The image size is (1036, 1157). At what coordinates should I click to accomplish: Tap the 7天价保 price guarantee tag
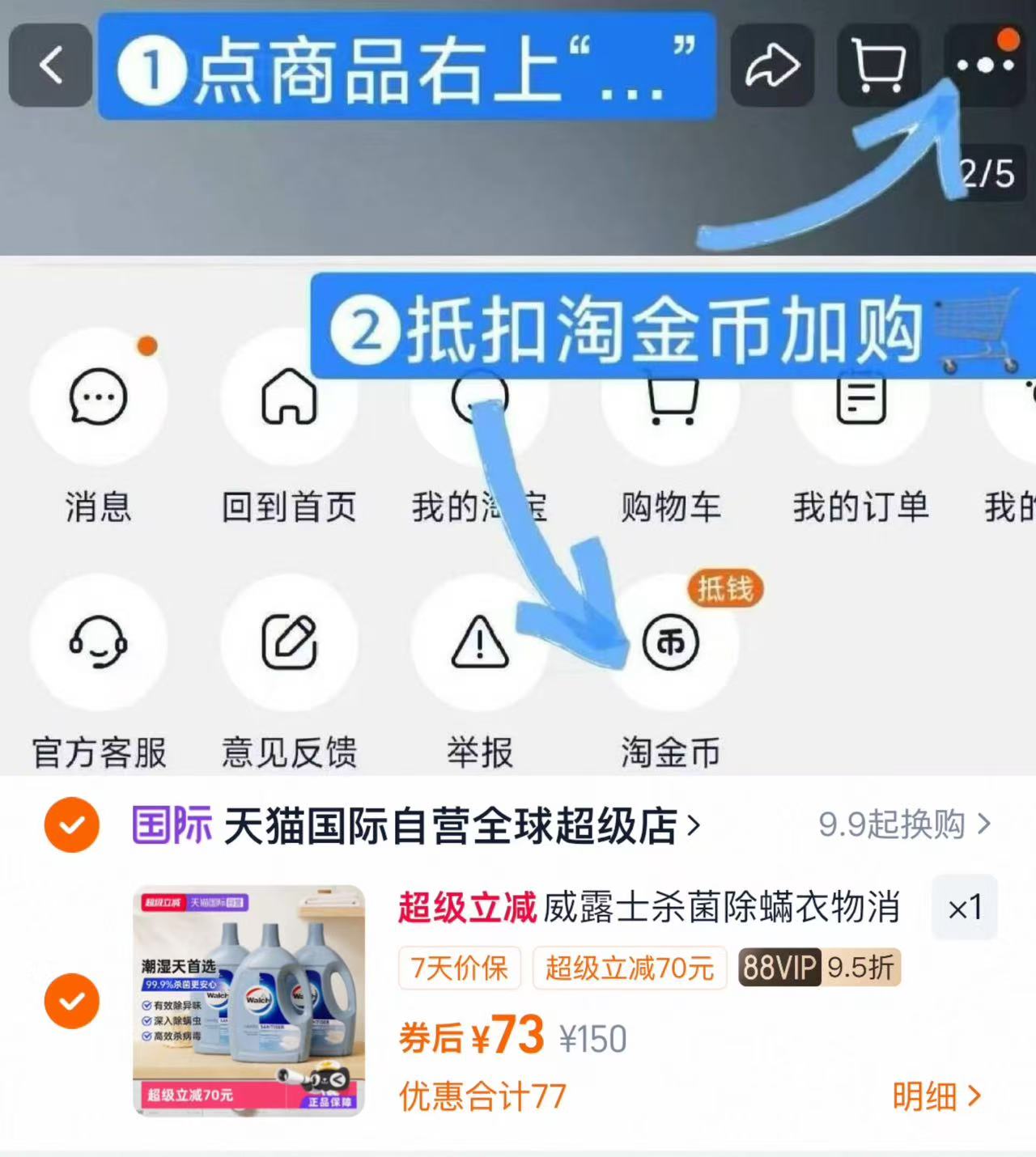click(x=457, y=969)
